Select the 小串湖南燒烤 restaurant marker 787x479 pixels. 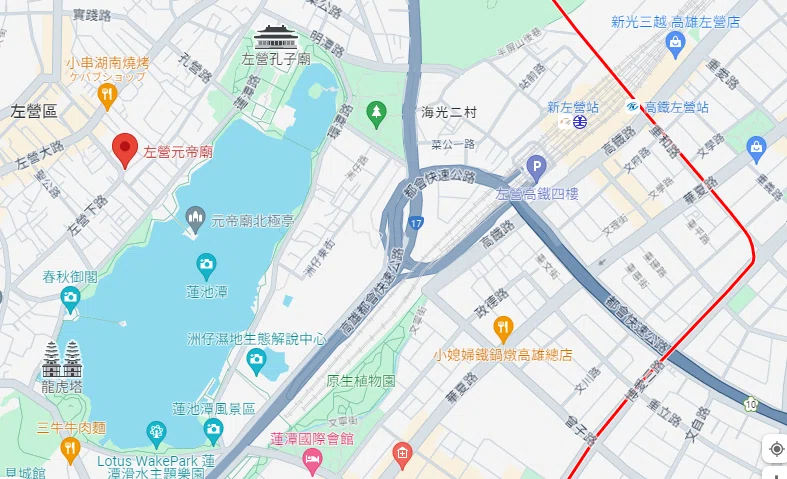(x=108, y=95)
